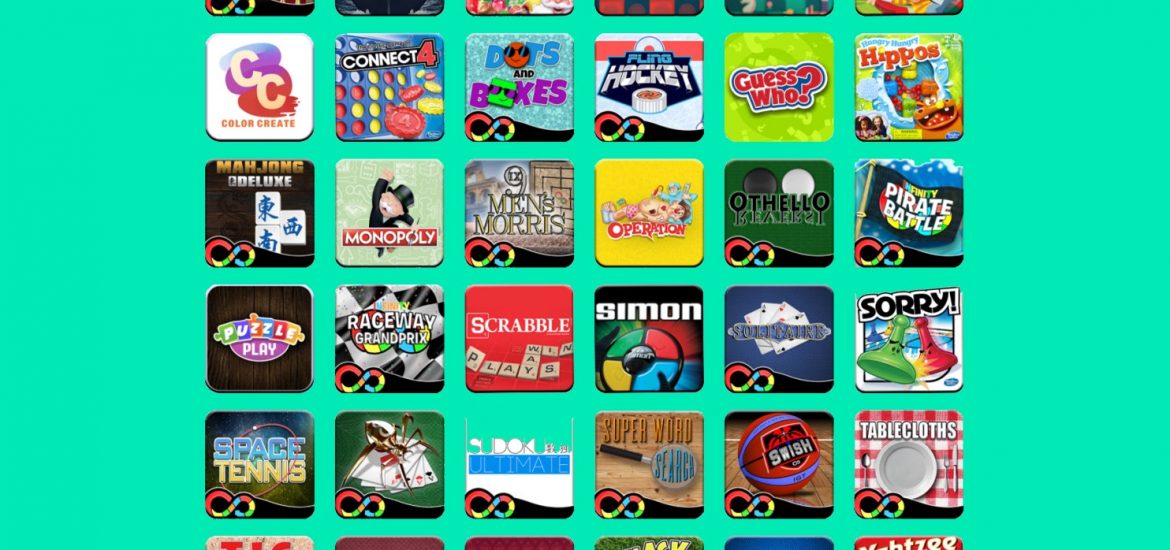Open Mahjong Deluxe

(x=260, y=213)
